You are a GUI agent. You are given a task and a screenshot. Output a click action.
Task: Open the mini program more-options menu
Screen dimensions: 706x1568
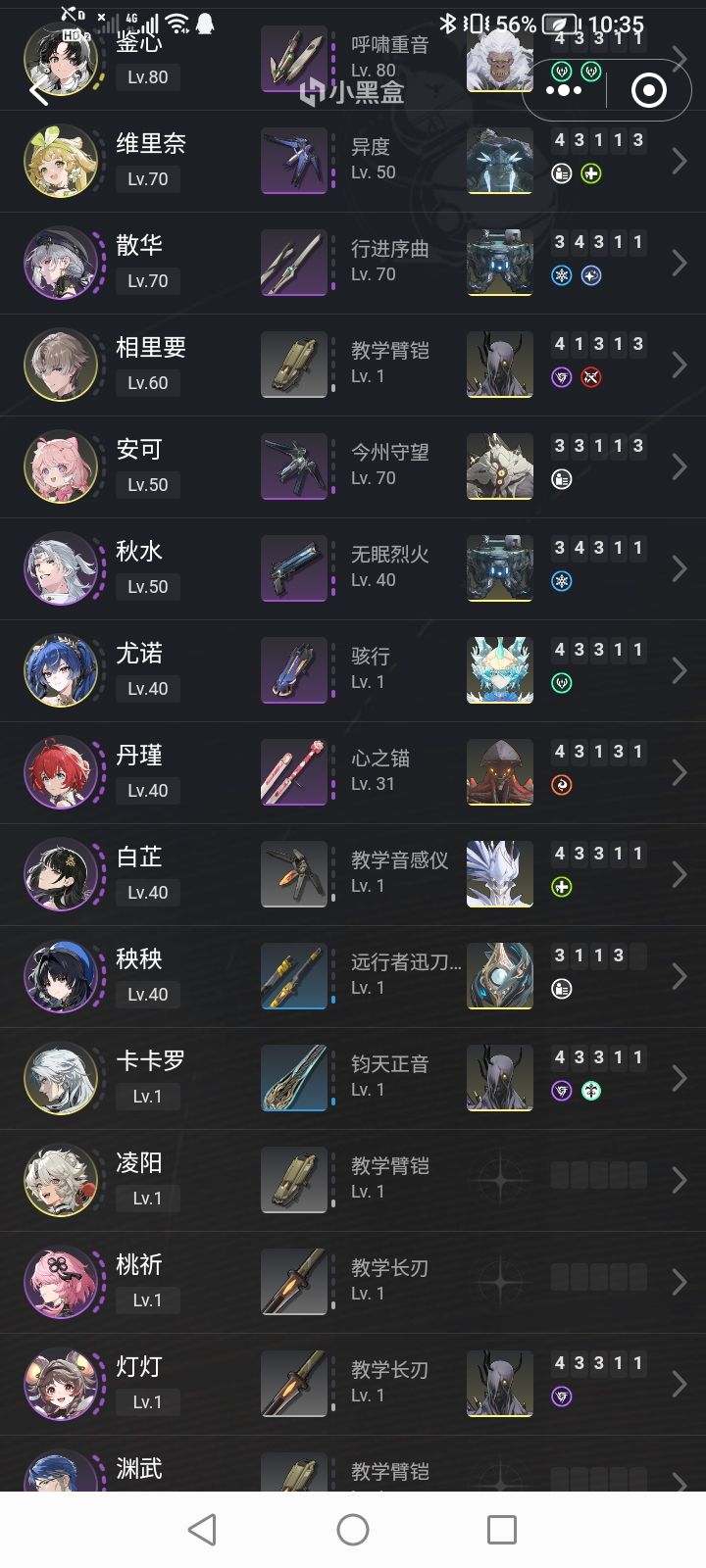pos(564,91)
